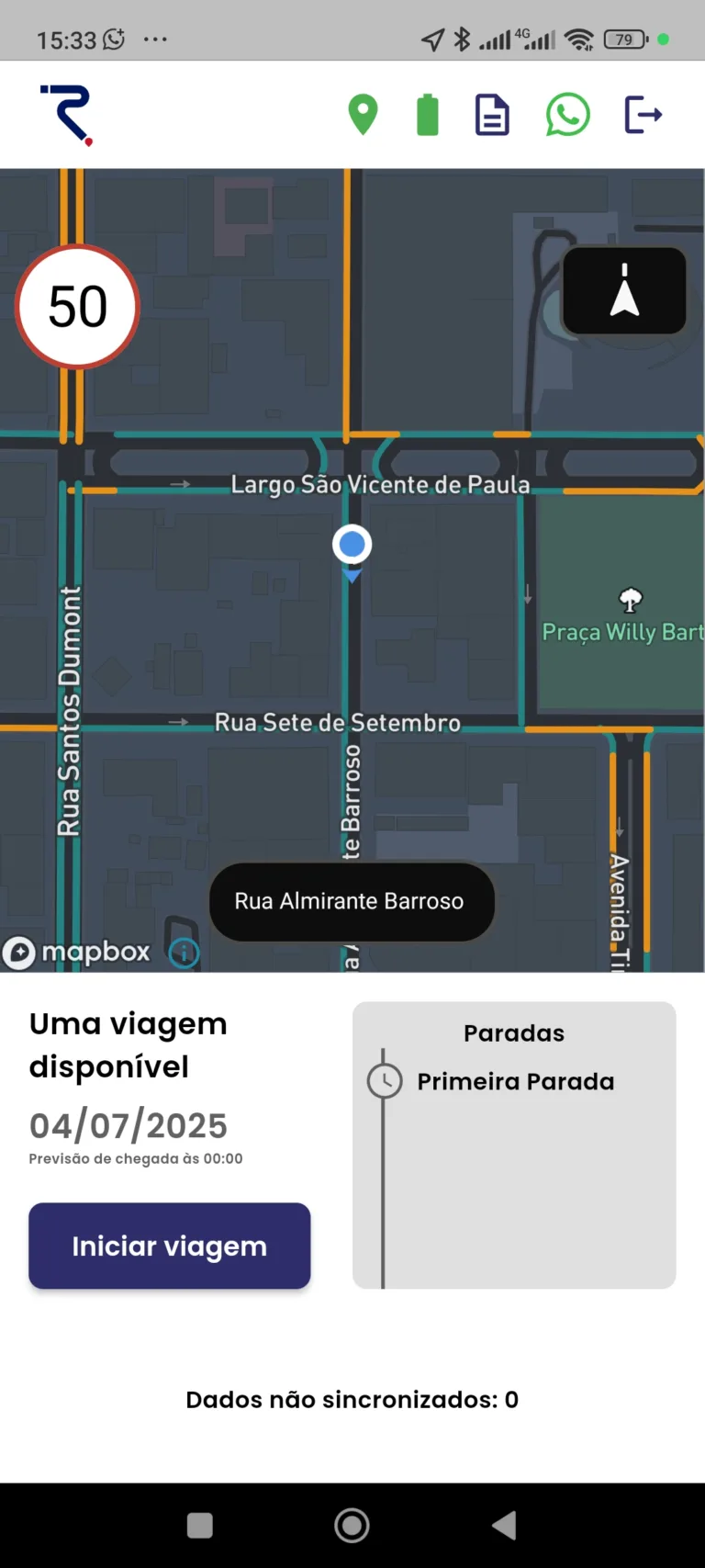Tap the compass navigation arrow on the map
The height and width of the screenshot is (1568, 705).
(624, 290)
